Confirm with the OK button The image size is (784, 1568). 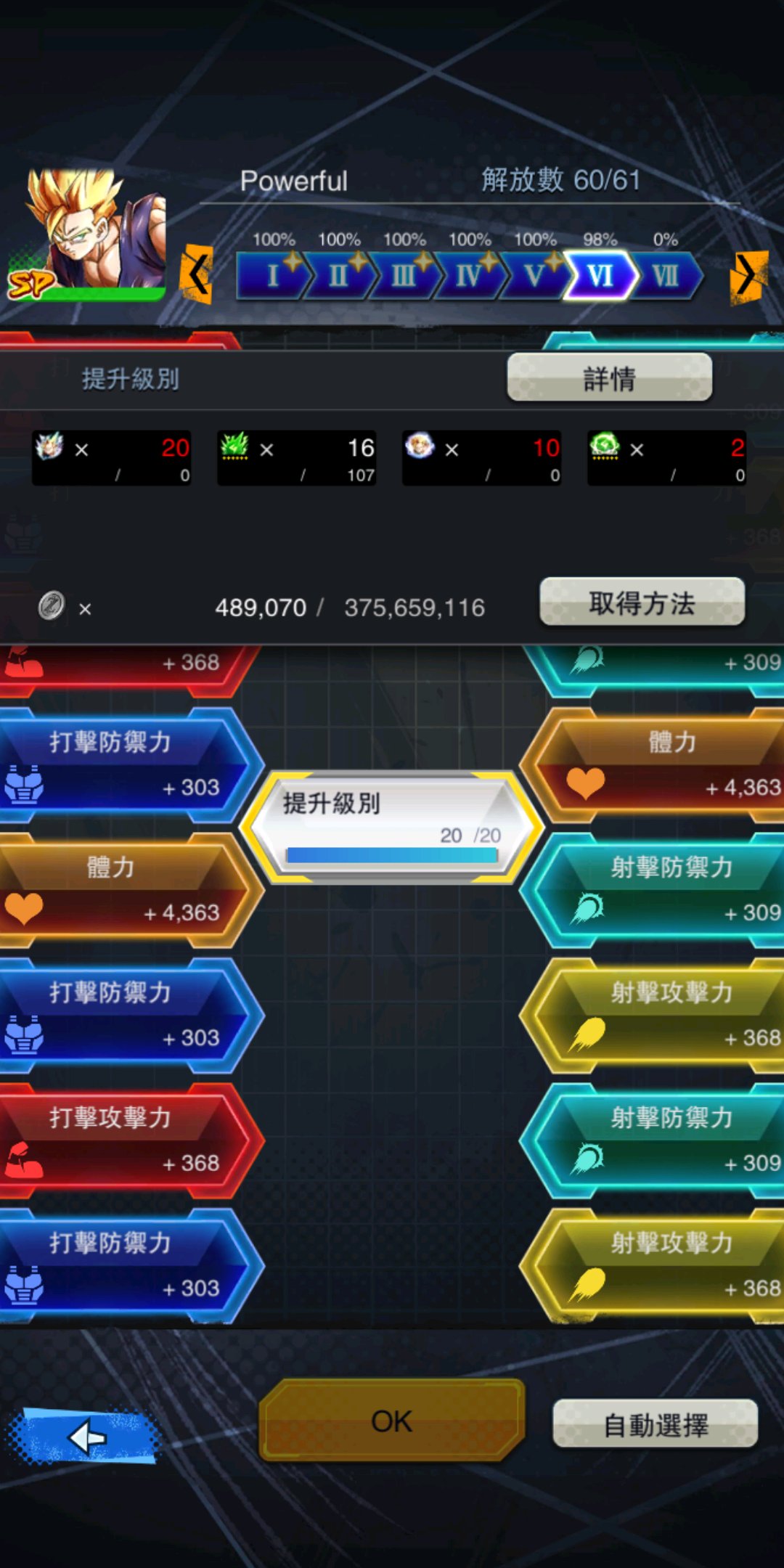click(392, 1421)
